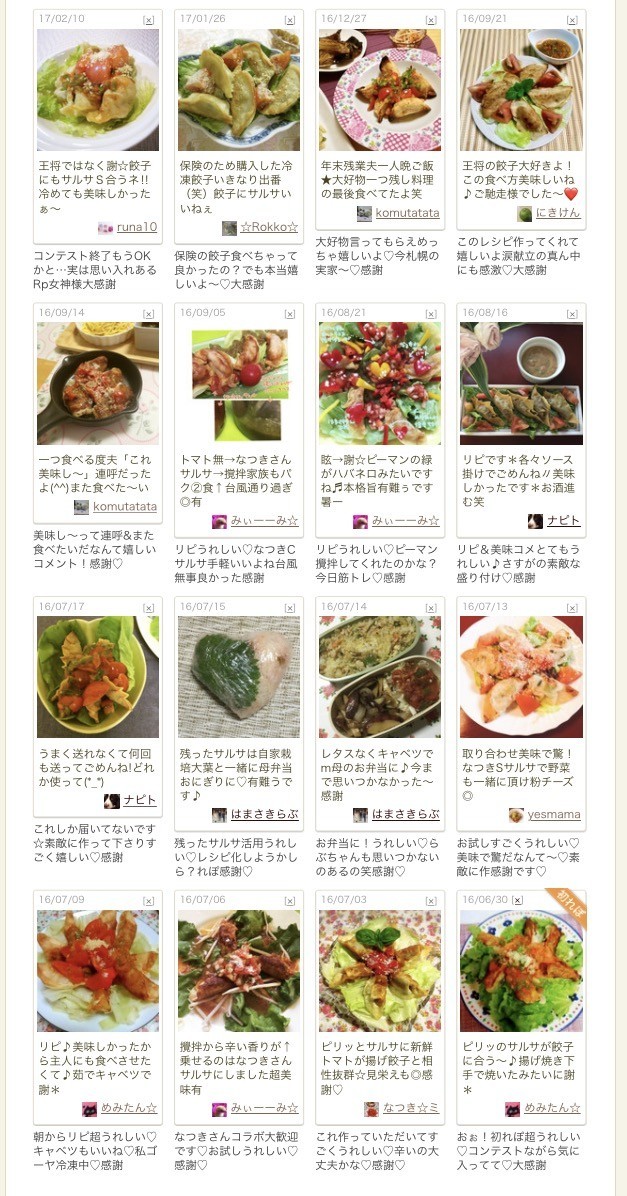Viewport: 627px width, 1196px height.
Task: View the 16/07/14 bento box photo
Action: [x=380, y=677]
